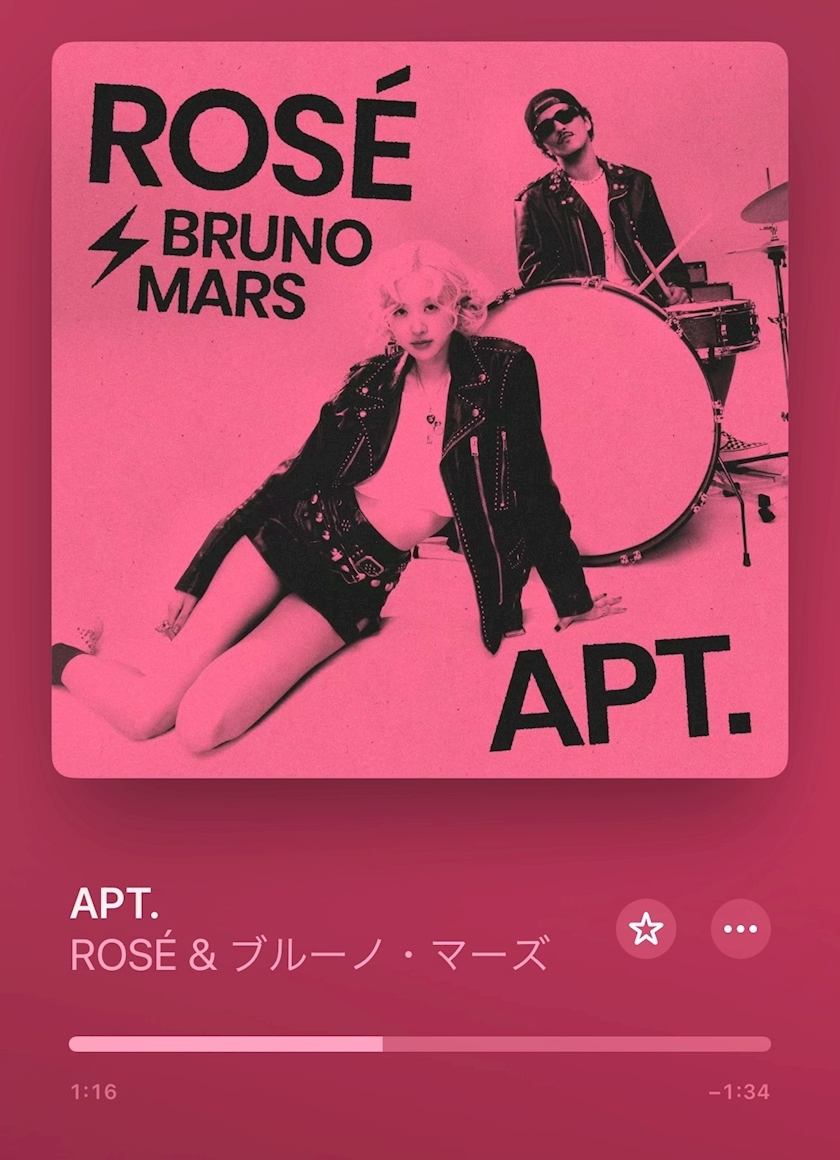Open the three-dot more options menu
The image size is (840, 1160).
740,929
